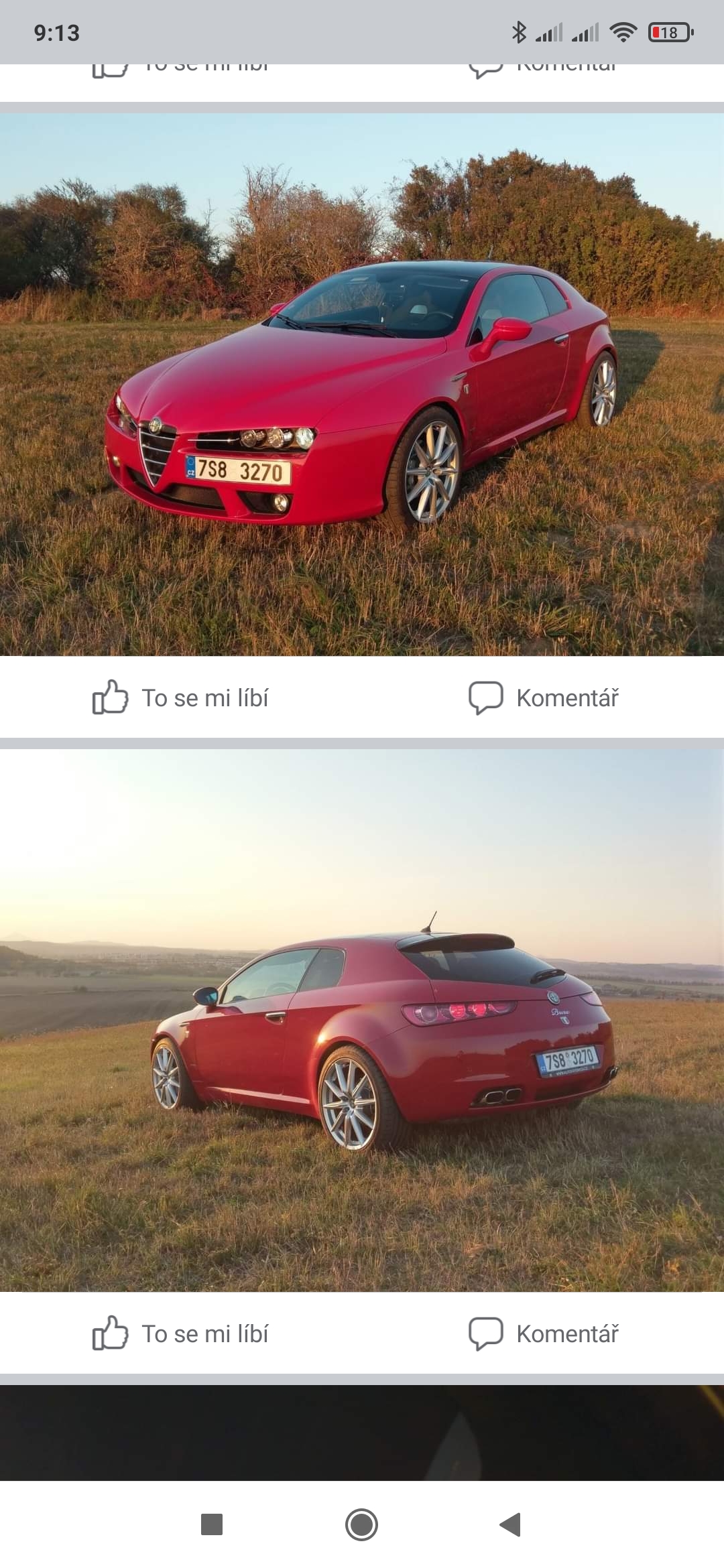Like the rear-view red car photo

(x=181, y=1333)
